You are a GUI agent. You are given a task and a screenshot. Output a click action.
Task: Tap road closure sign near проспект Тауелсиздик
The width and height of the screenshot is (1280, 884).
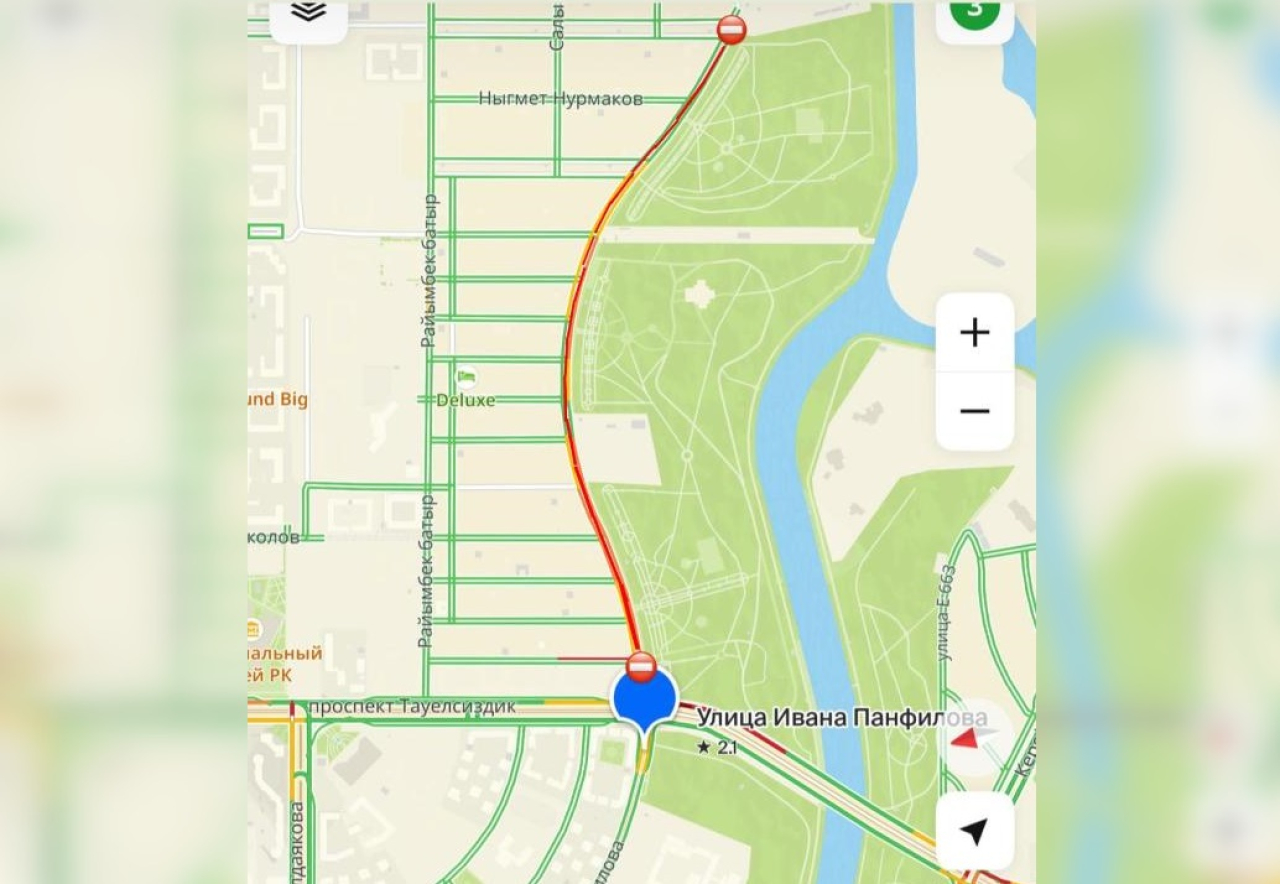641,664
